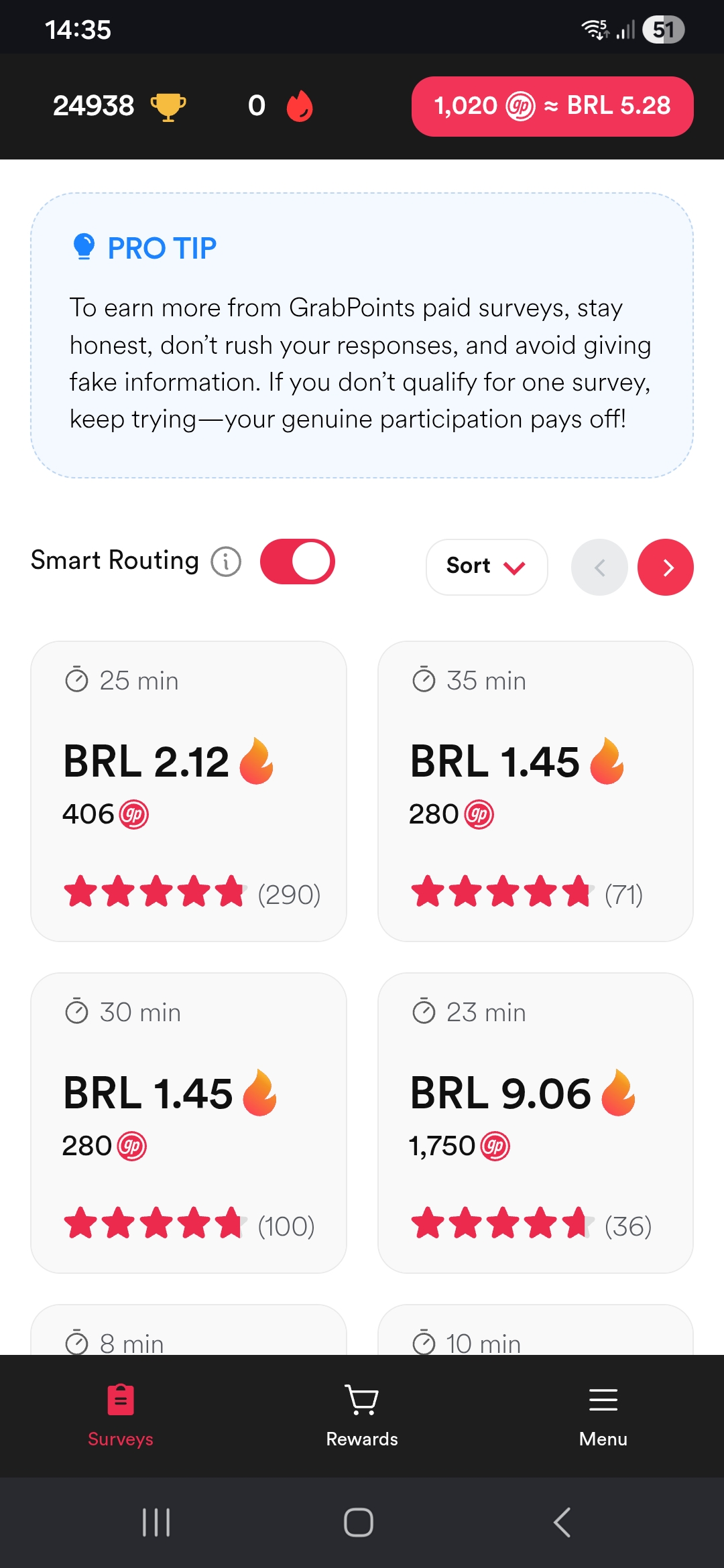
Task: Go to the next surveys page
Action: tap(665, 567)
